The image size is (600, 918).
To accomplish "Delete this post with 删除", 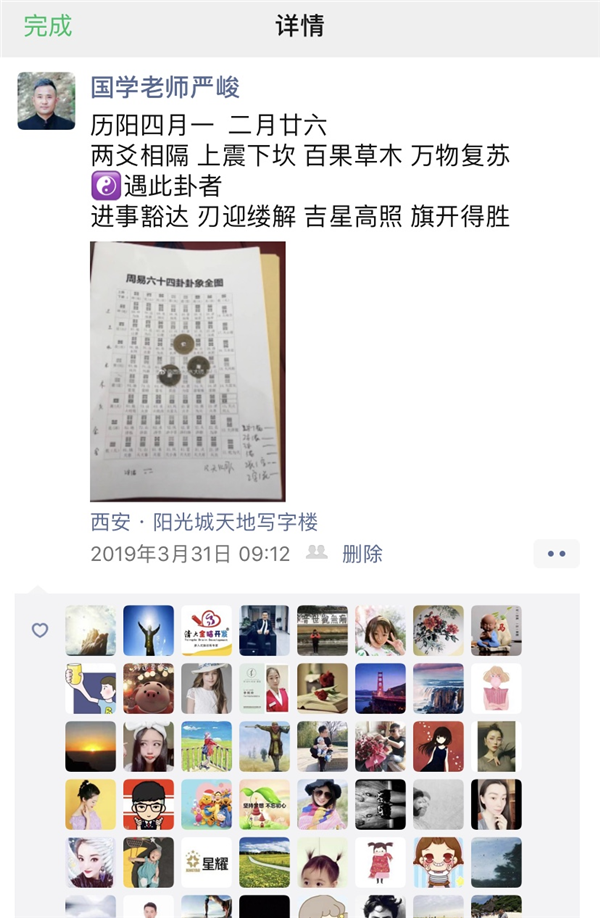I will (362, 554).
